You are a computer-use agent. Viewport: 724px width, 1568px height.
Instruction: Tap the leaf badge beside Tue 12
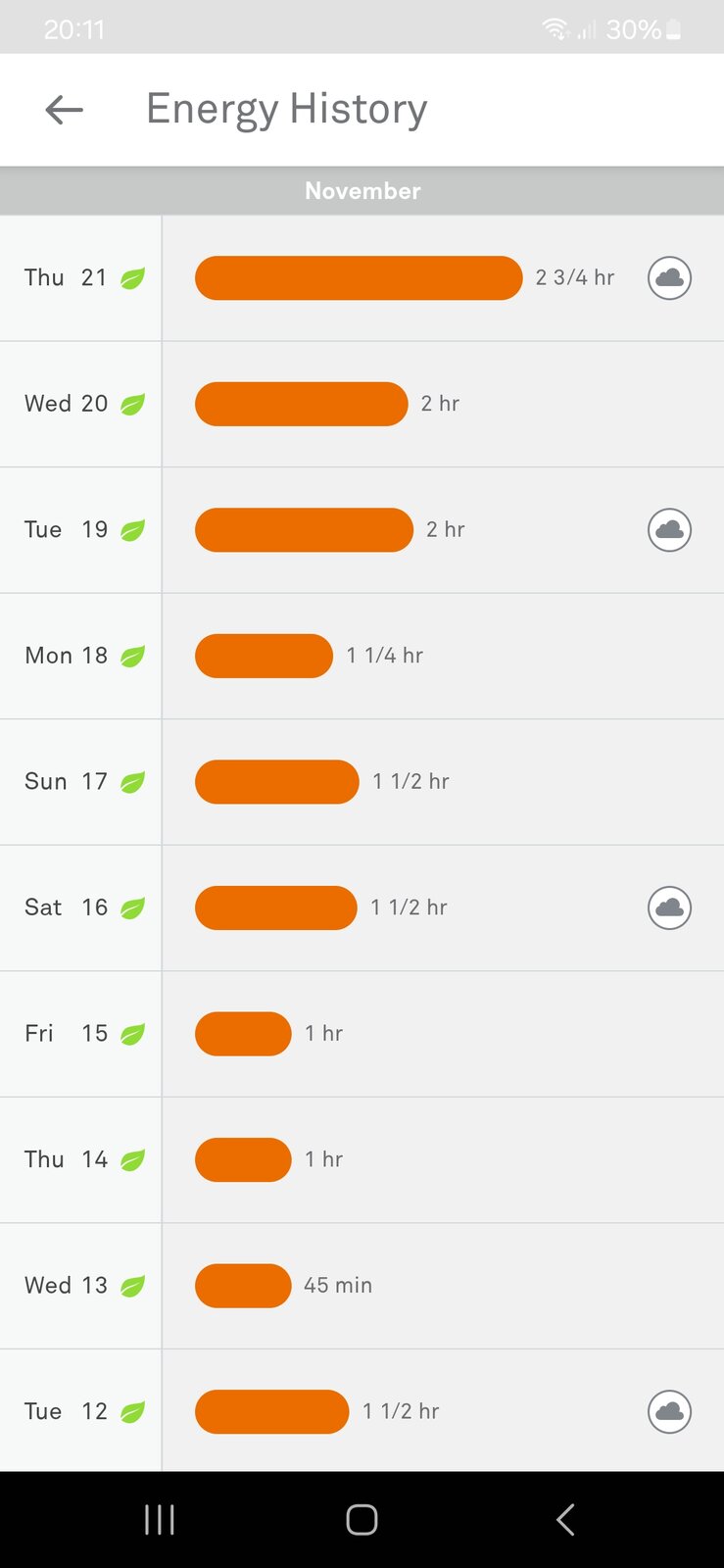133,1411
